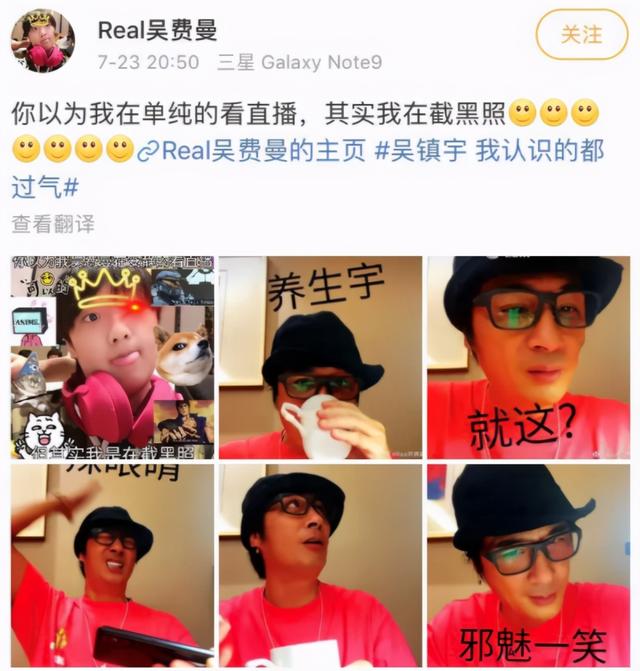The height and width of the screenshot is (671, 640).
Task: View the 就这? image
Action: click(x=528, y=357)
